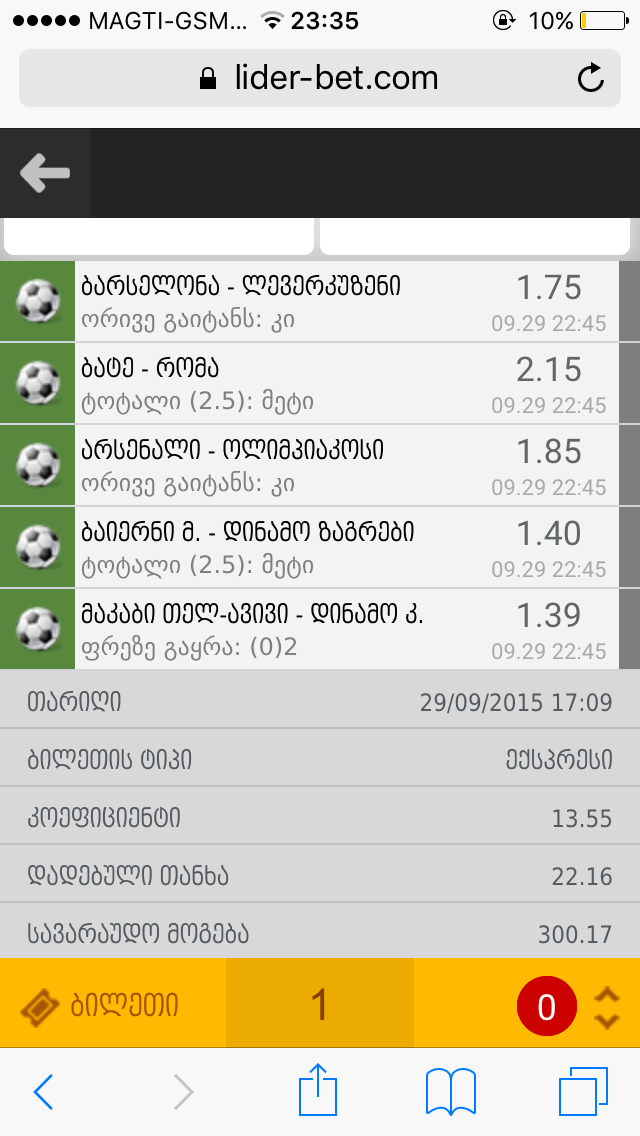The height and width of the screenshot is (1136, 640).
Task: Show all open Safari tabs
Action: click(x=582, y=1092)
